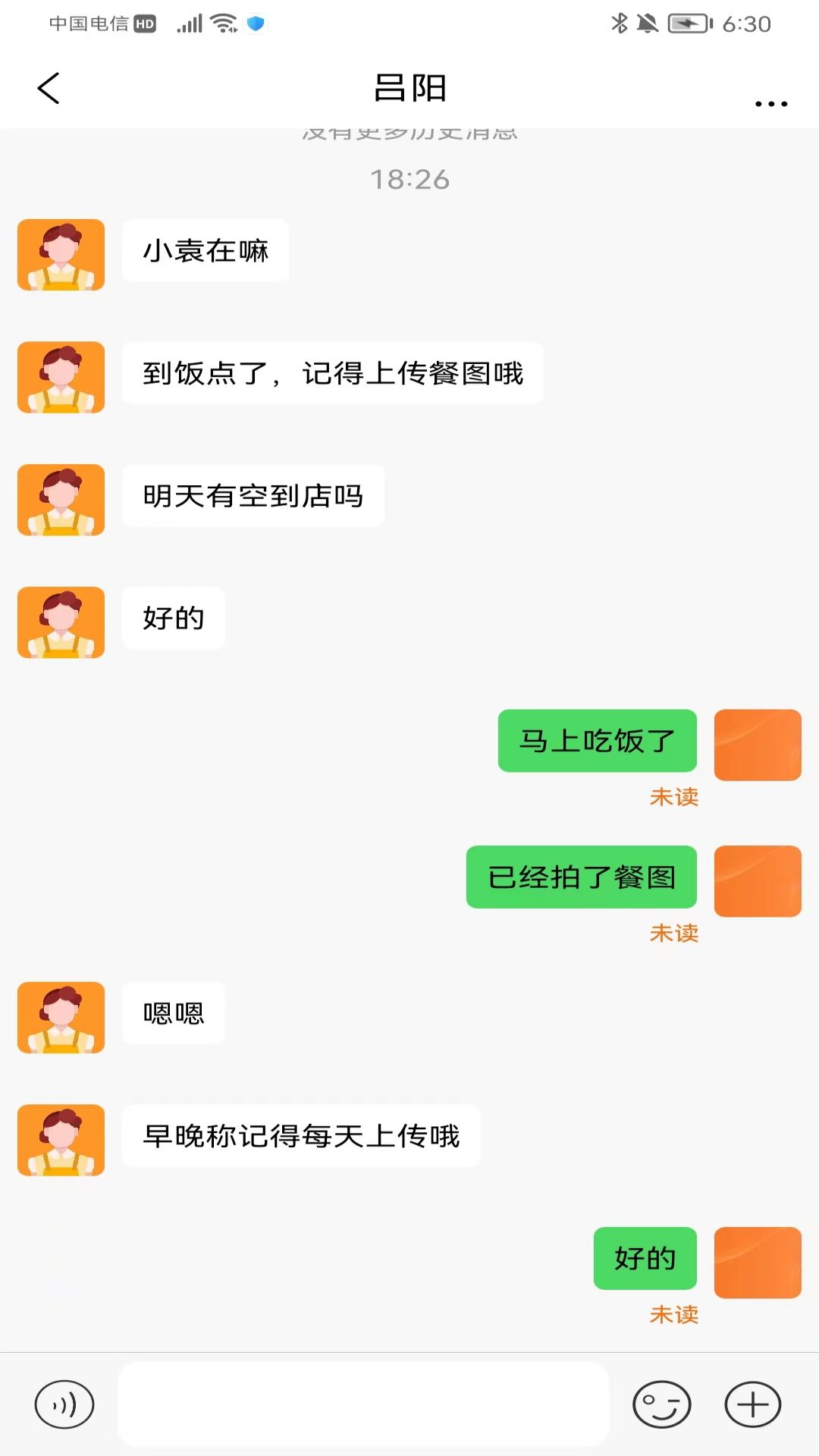819x1456 pixels.
Task: Tap the Wi-Fi icon in the status bar
Action: point(222,24)
